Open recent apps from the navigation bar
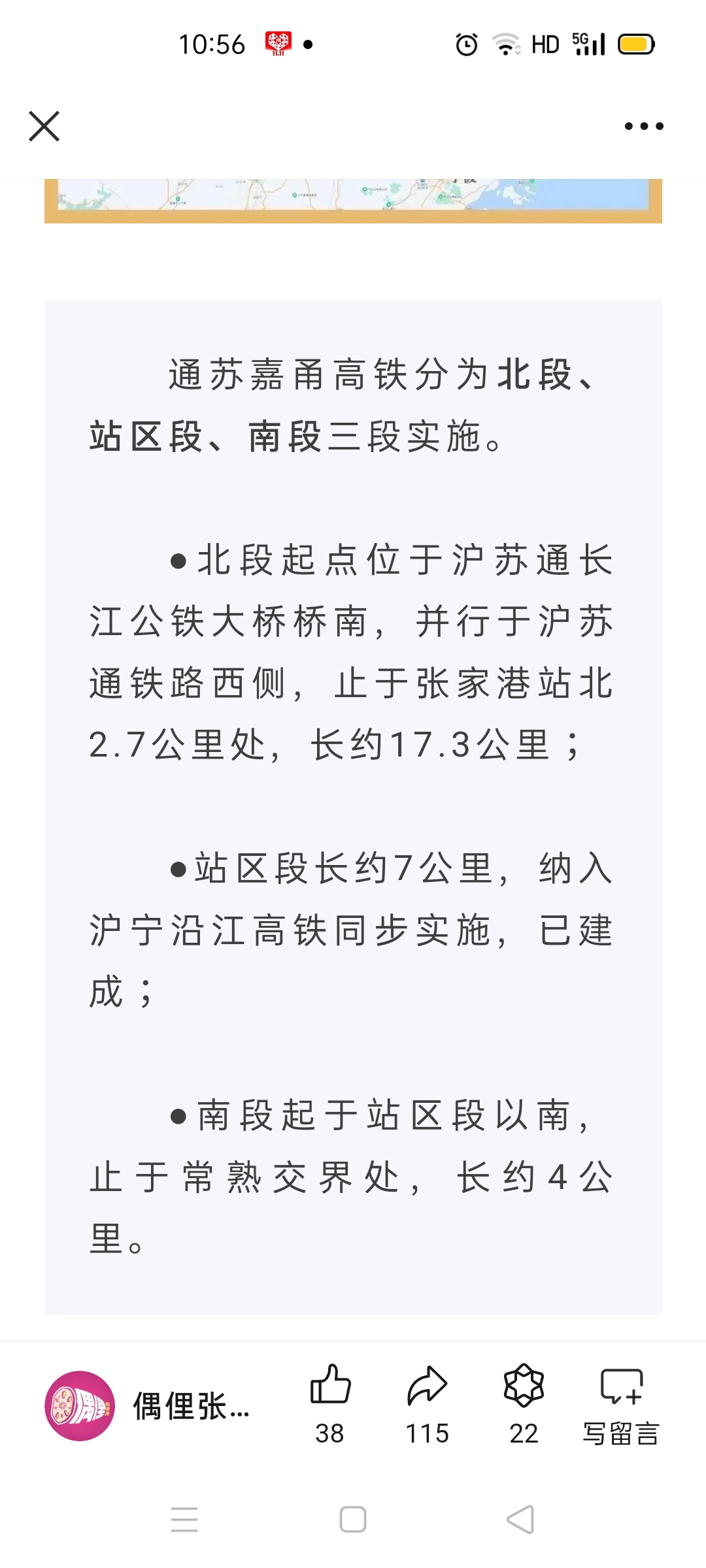This screenshot has width=706, height=1568. (184, 1519)
